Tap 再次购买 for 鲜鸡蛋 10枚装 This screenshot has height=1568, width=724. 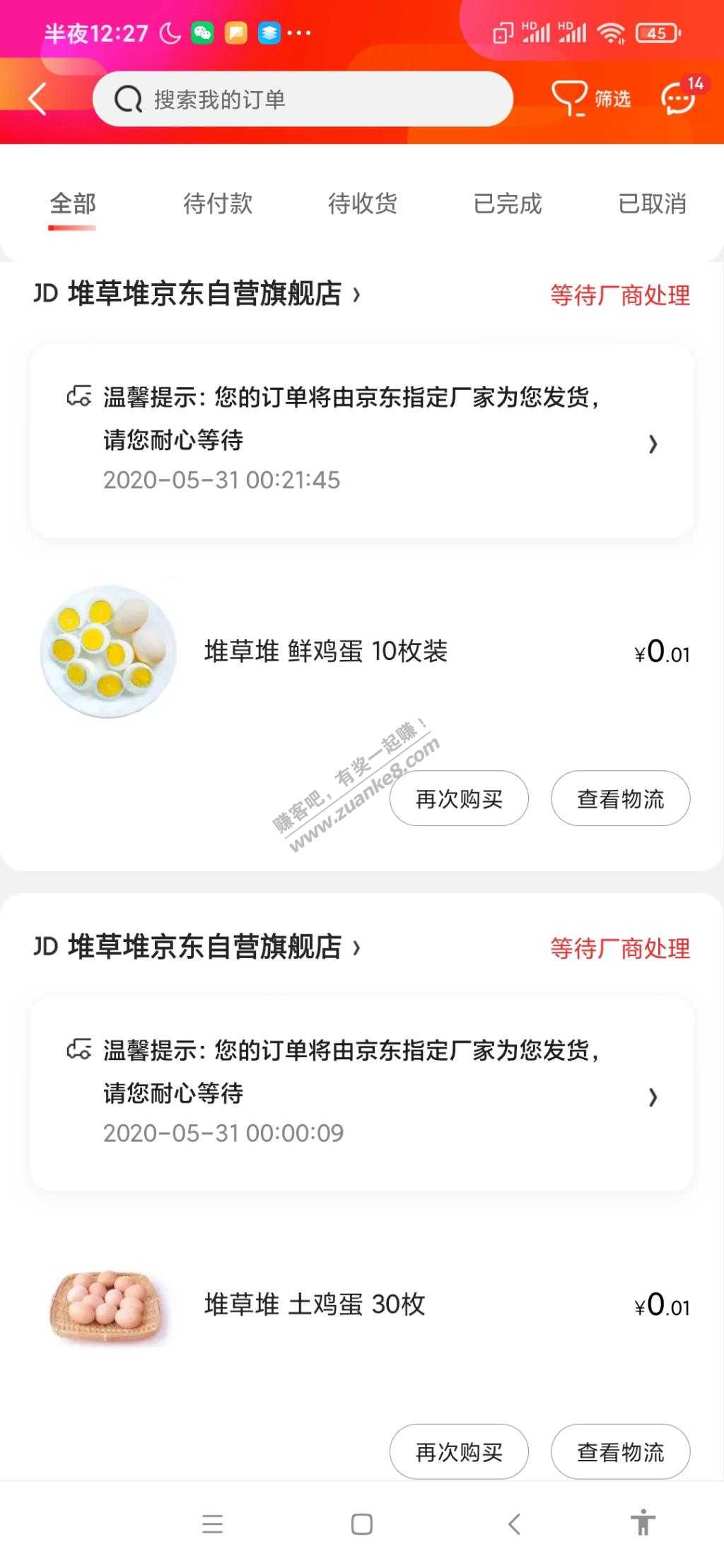[x=459, y=798]
